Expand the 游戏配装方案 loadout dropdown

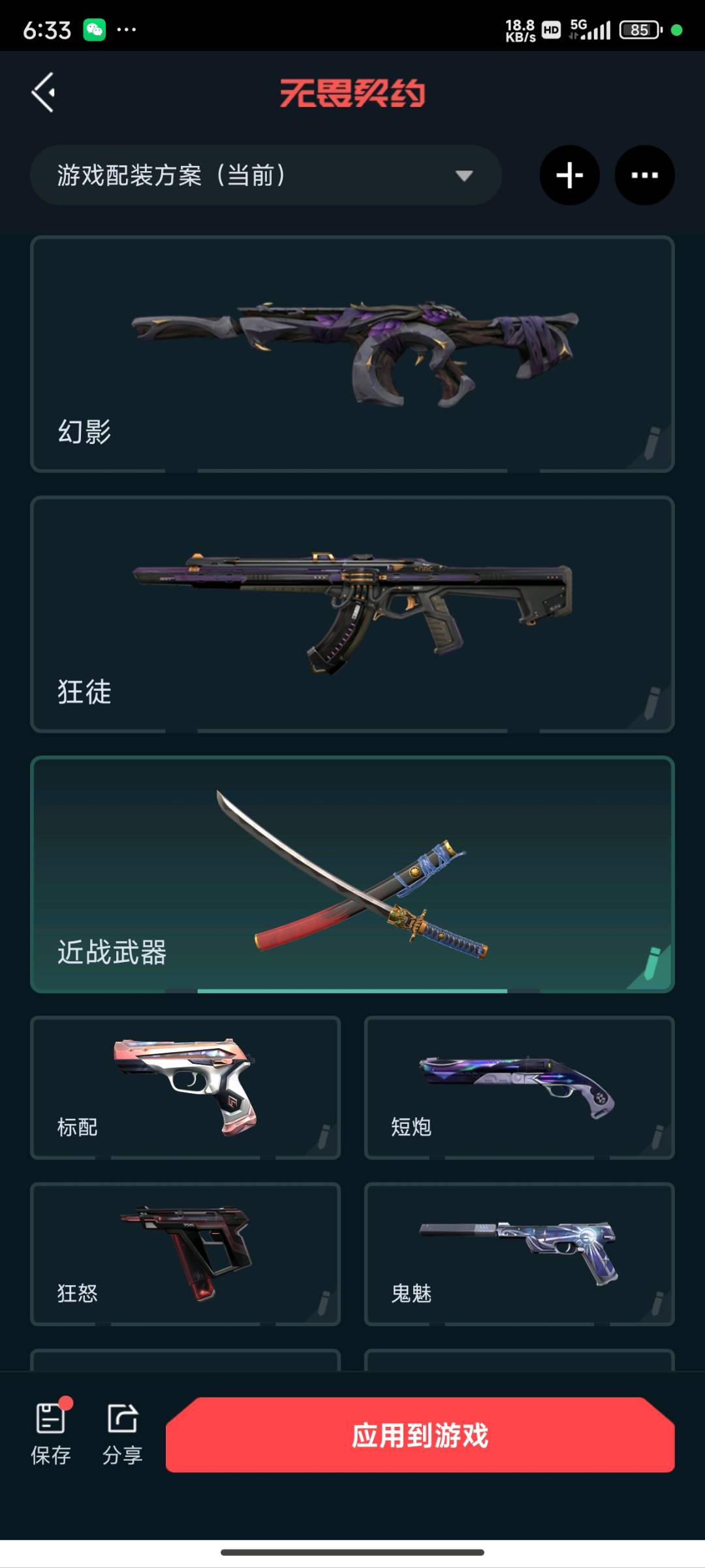coord(266,175)
